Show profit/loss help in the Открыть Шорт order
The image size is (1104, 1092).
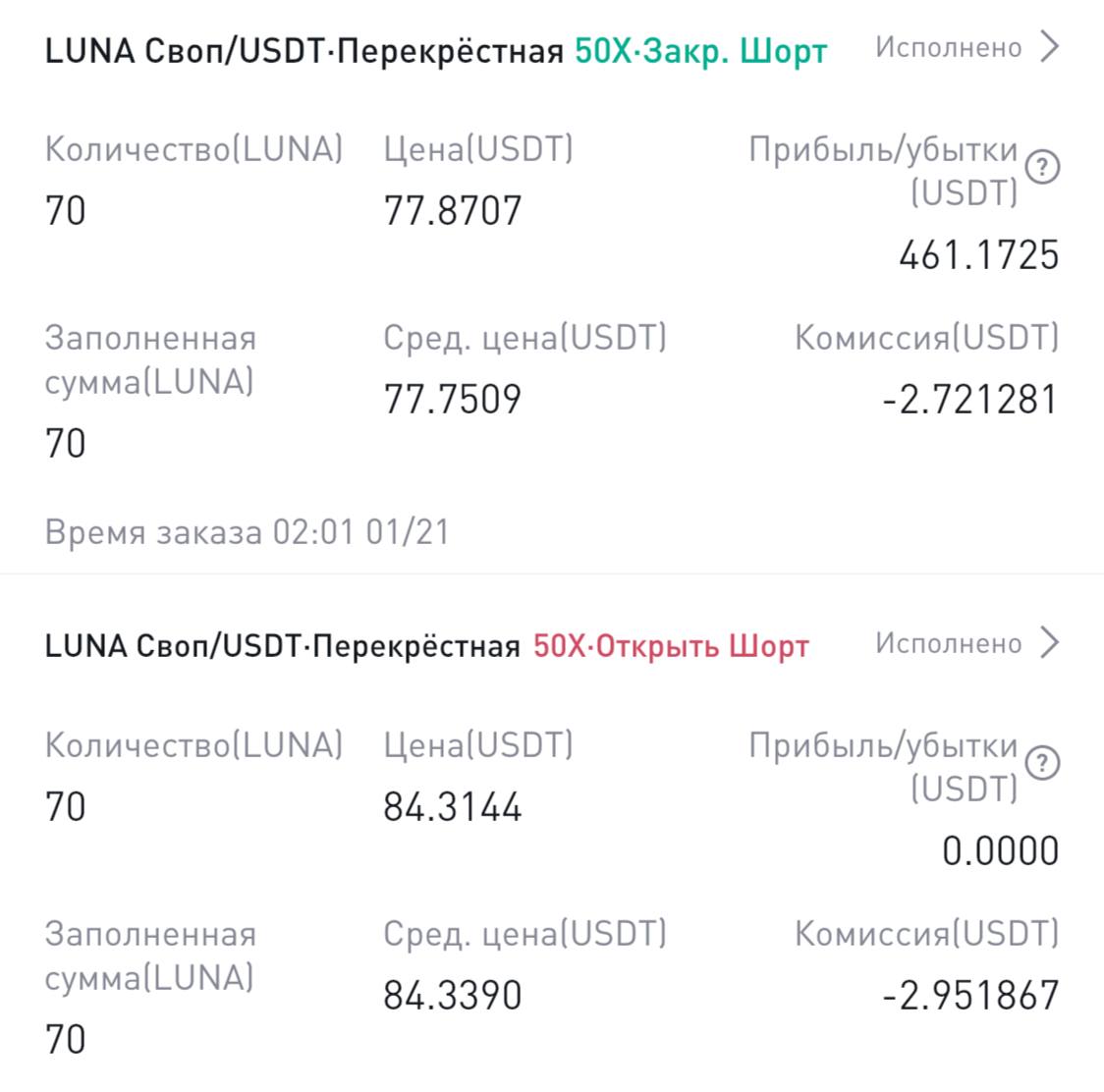[1042, 764]
